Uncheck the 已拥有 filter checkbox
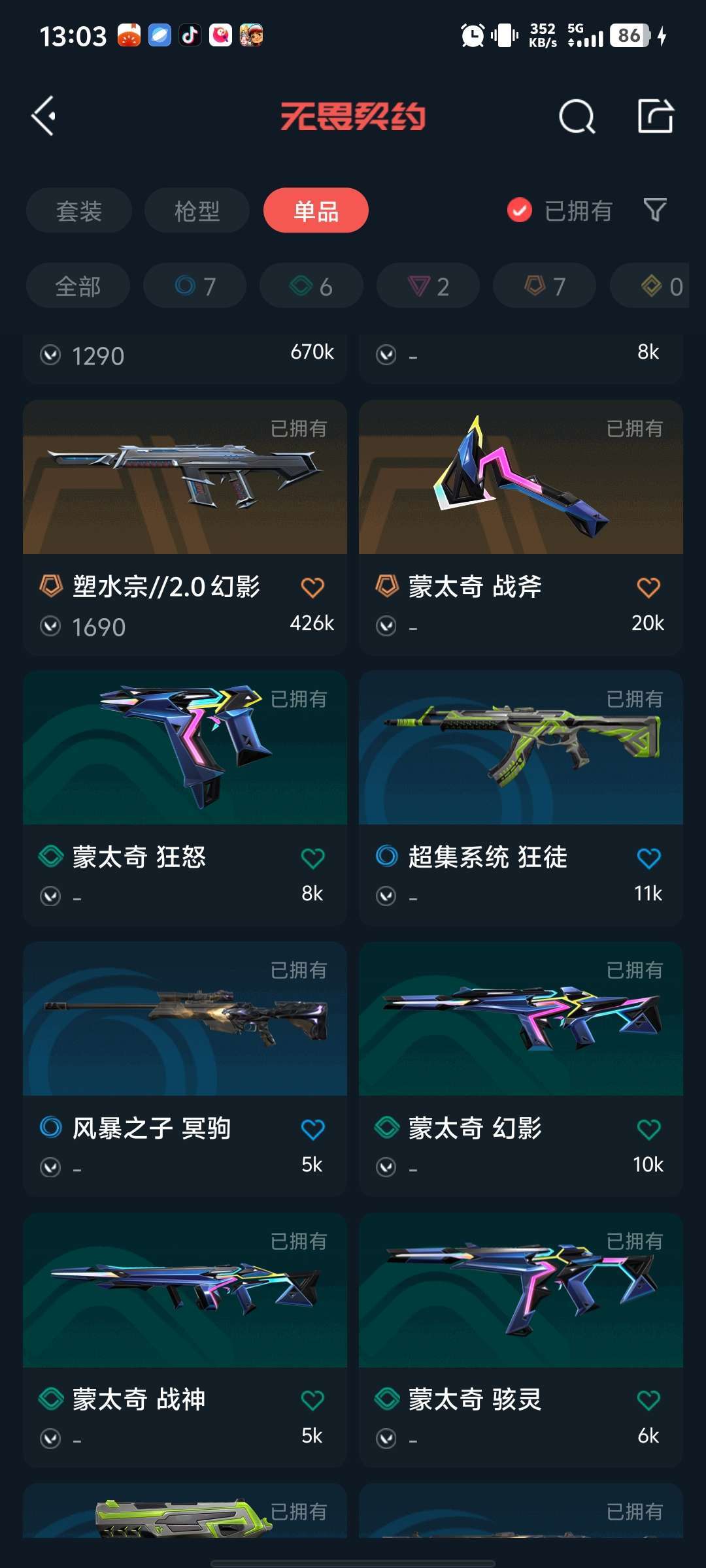This screenshot has height=1568, width=706. tap(520, 210)
